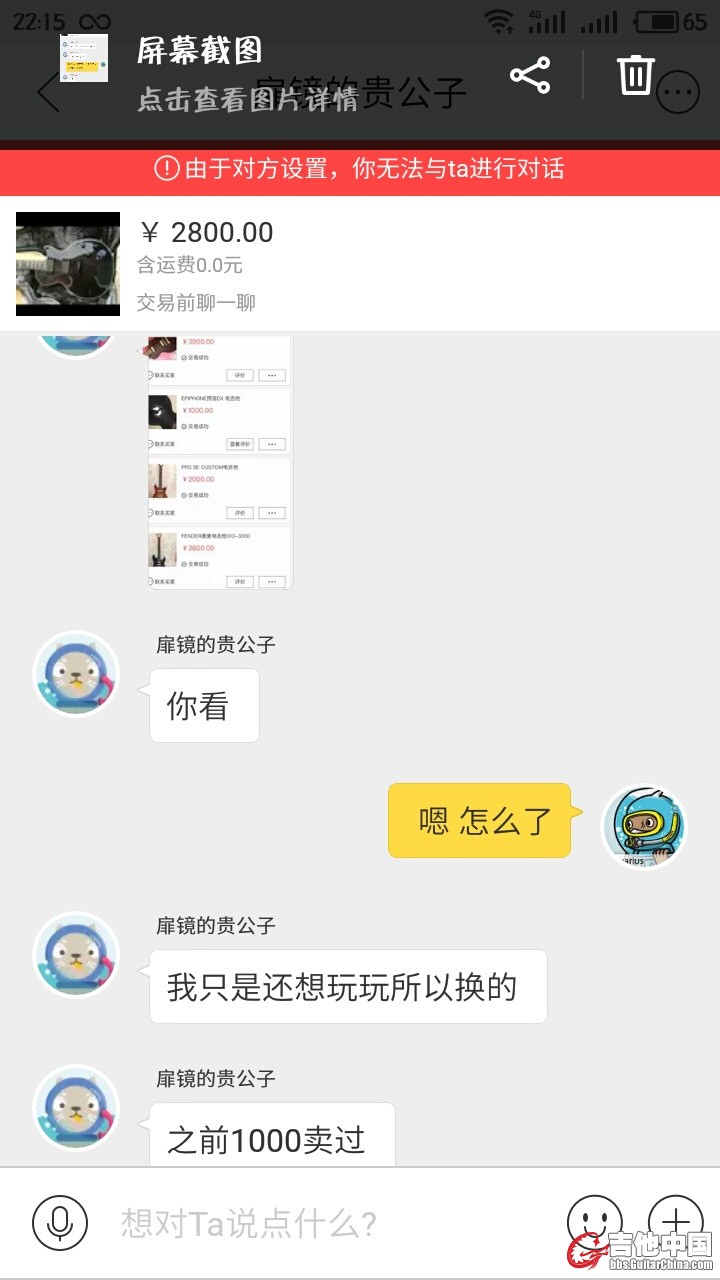This screenshot has width=720, height=1280.
Task: Open my own avatar beside 嗯 怎么了
Action: (x=644, y=826)
